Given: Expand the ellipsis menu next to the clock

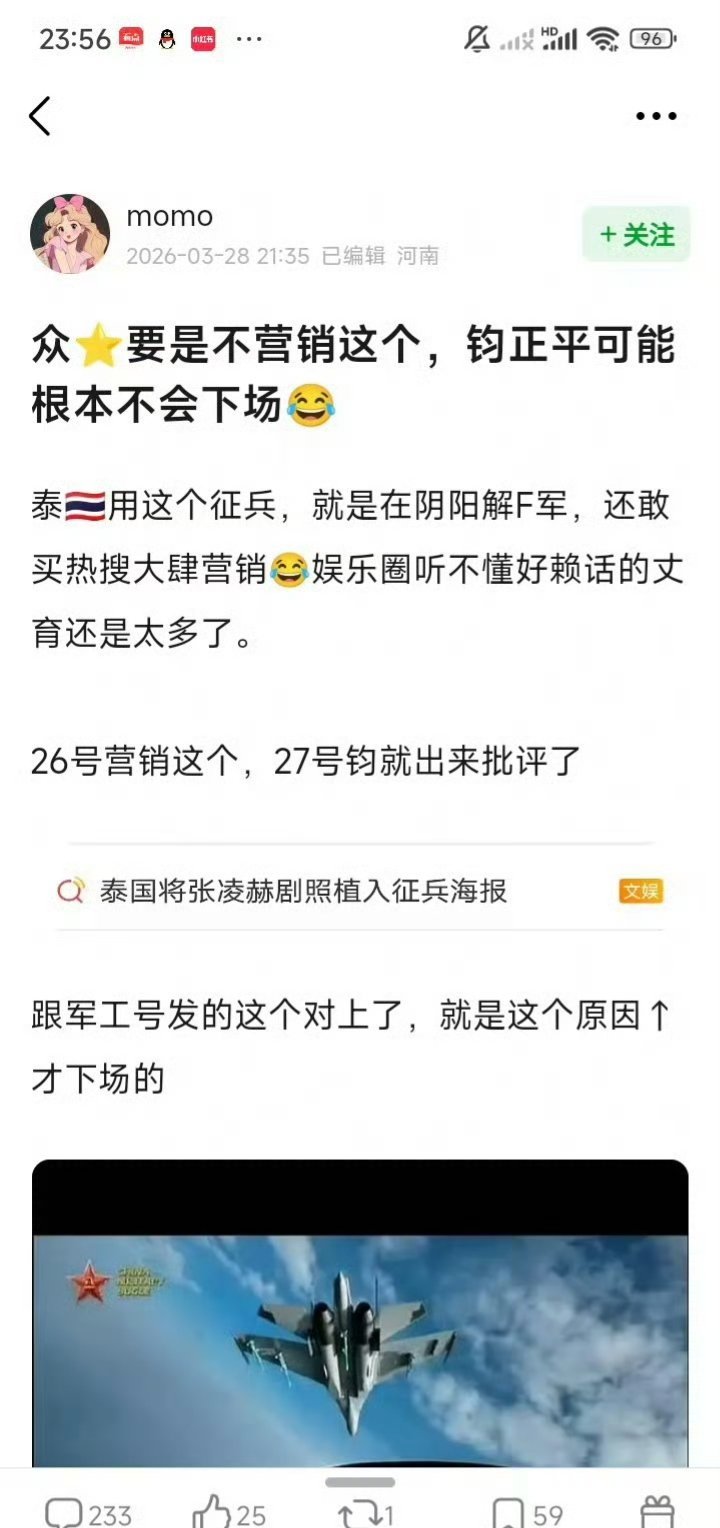Looking at the screenshot, I should tap(247, 38).
